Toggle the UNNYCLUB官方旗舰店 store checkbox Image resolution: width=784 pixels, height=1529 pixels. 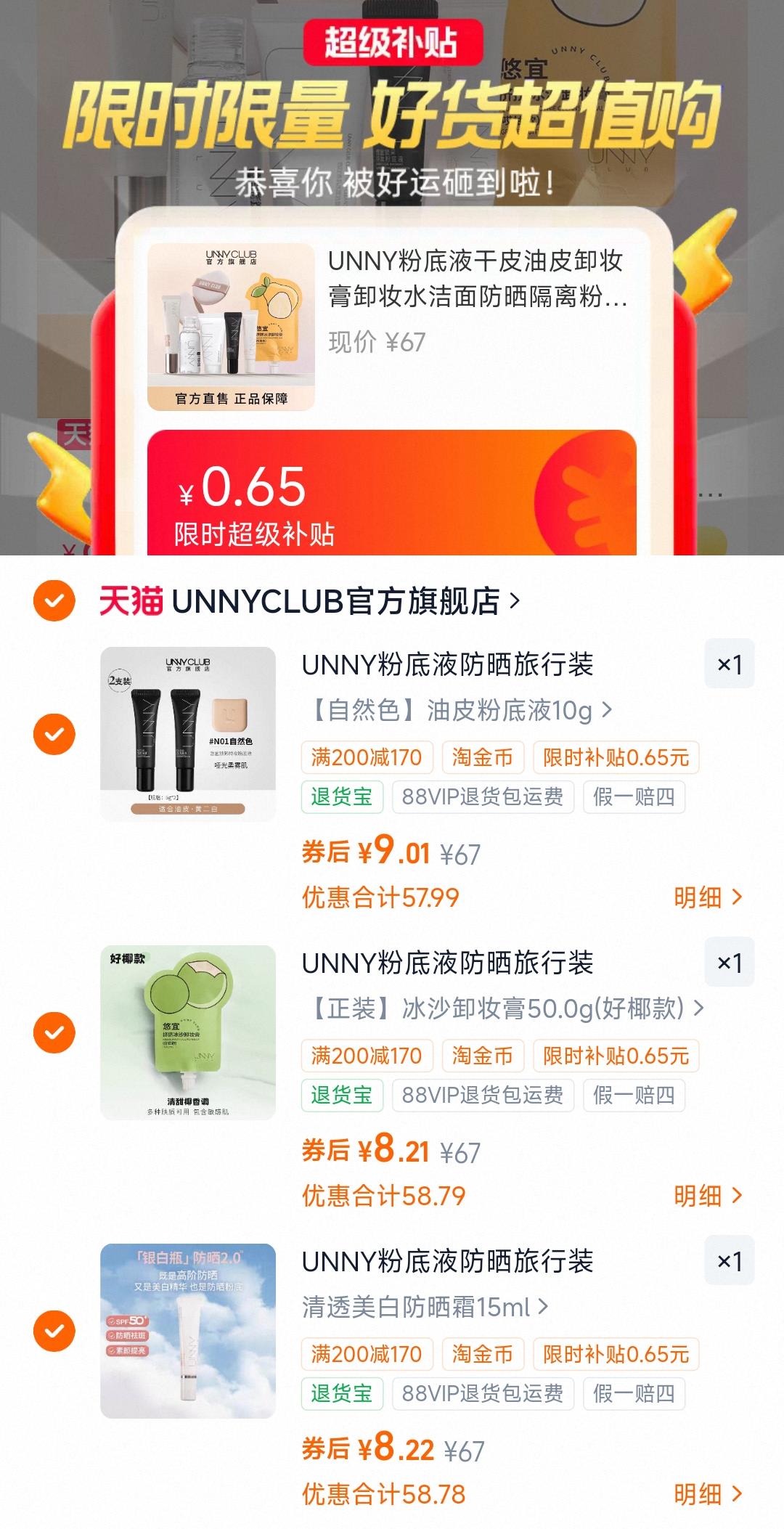click(54, 601)
